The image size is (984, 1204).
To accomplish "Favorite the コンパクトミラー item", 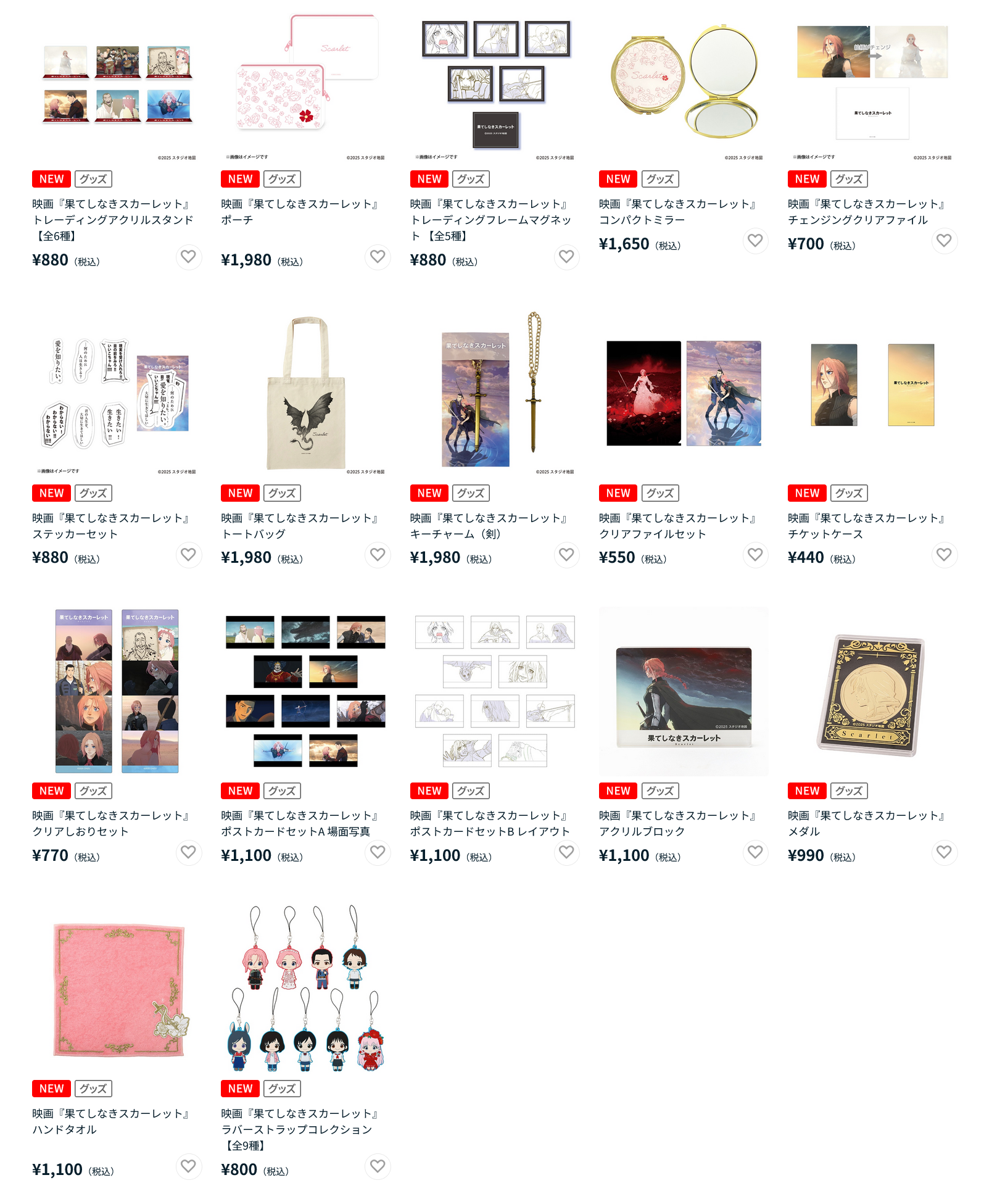I will click(x=755, y=240).
